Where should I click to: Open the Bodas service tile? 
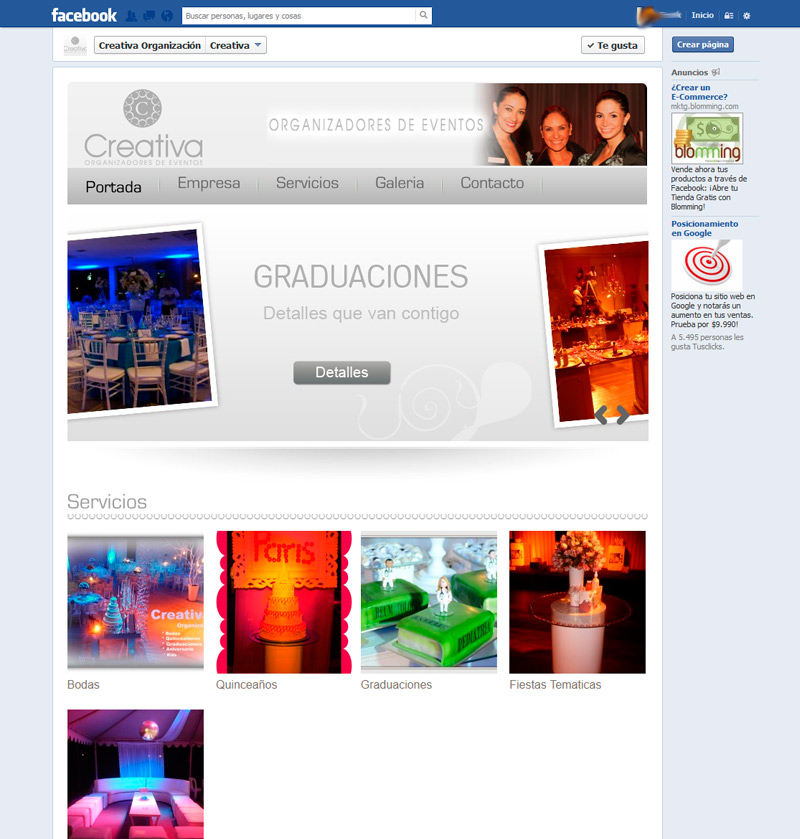(x=135, y=602)
